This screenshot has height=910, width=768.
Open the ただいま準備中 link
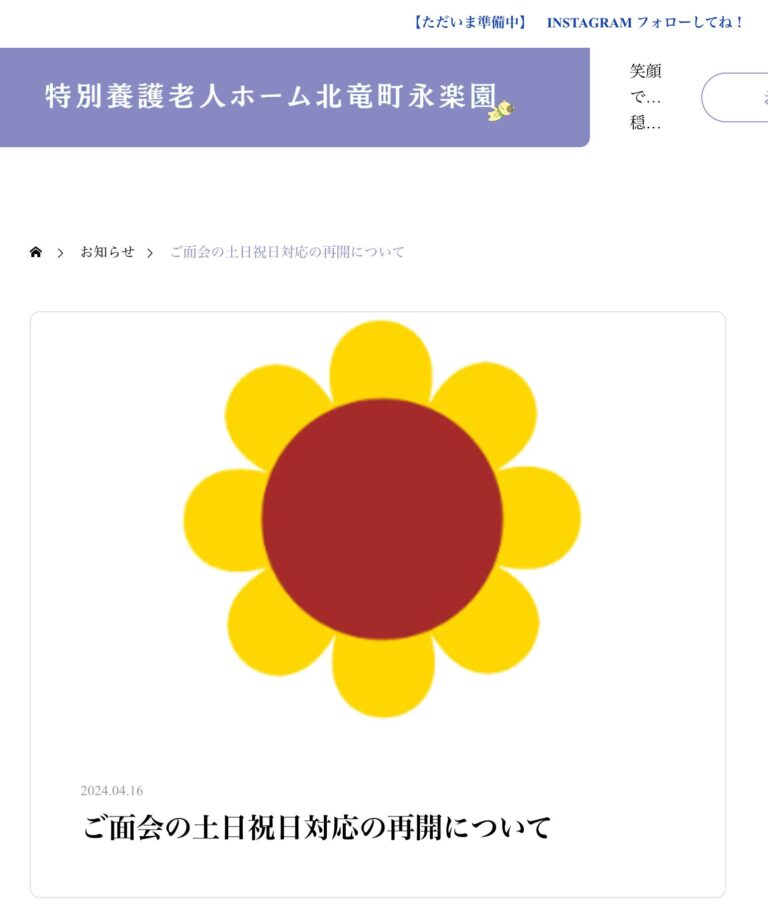pyautogui.click(x=470, y=22)
